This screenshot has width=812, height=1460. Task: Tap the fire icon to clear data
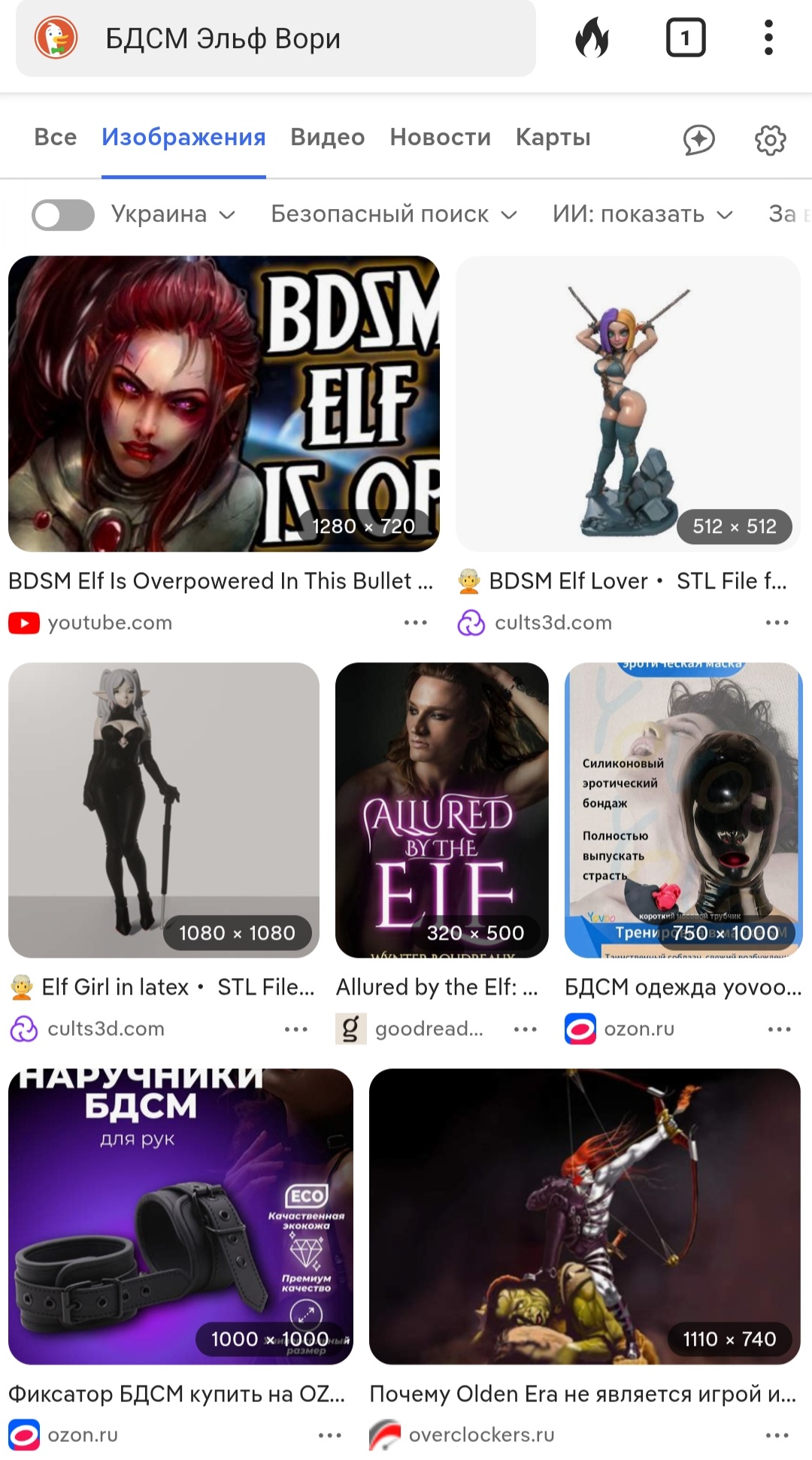592,38
